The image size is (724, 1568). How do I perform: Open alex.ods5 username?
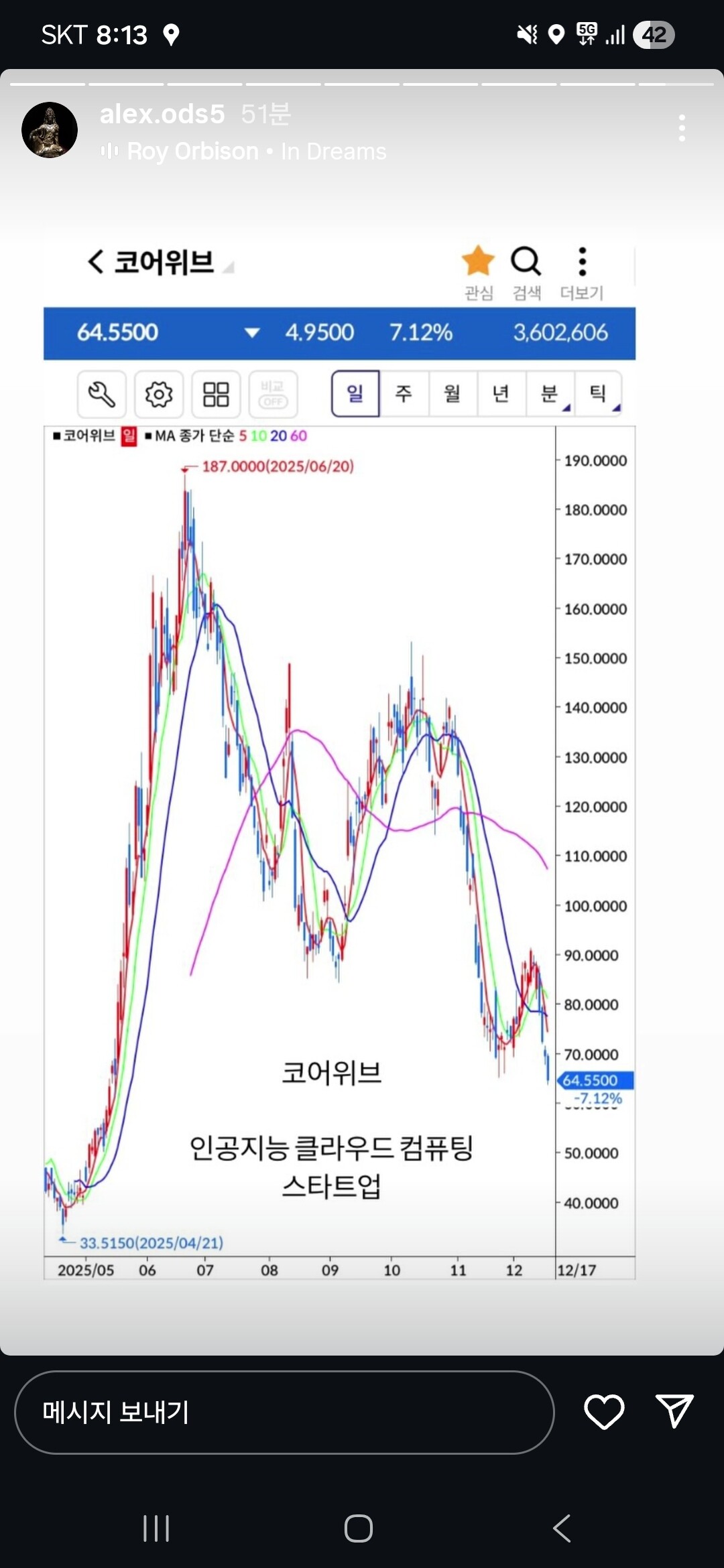[162, 114]
